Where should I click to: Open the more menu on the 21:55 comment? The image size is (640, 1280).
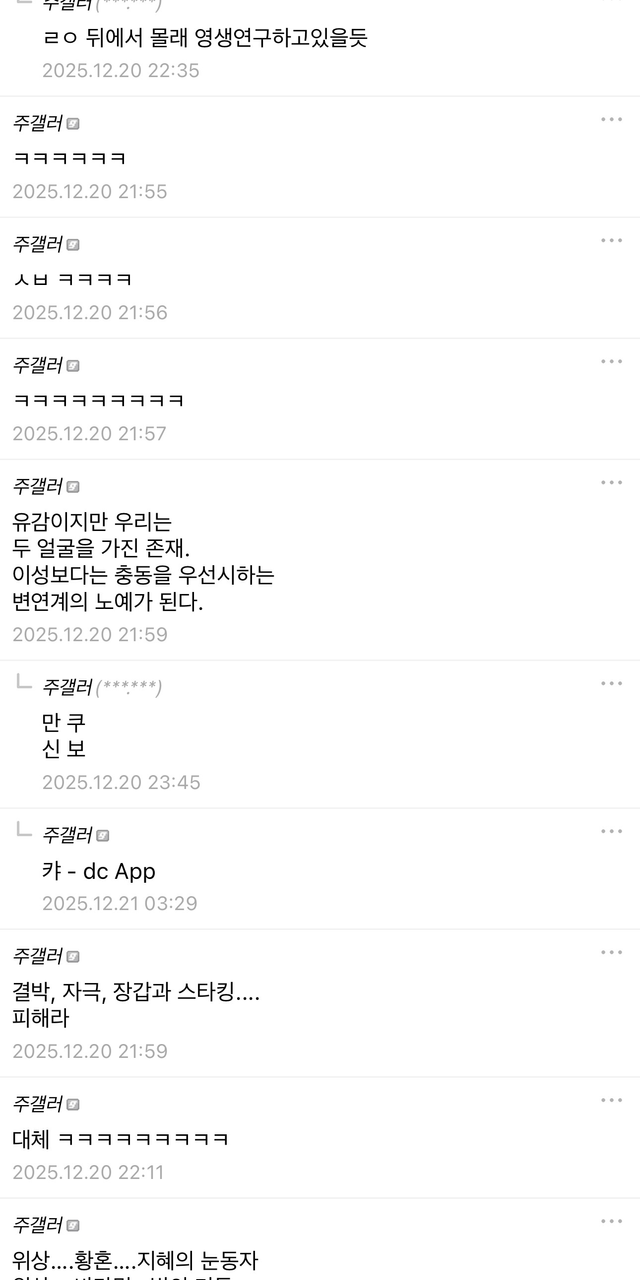point(611,120)
